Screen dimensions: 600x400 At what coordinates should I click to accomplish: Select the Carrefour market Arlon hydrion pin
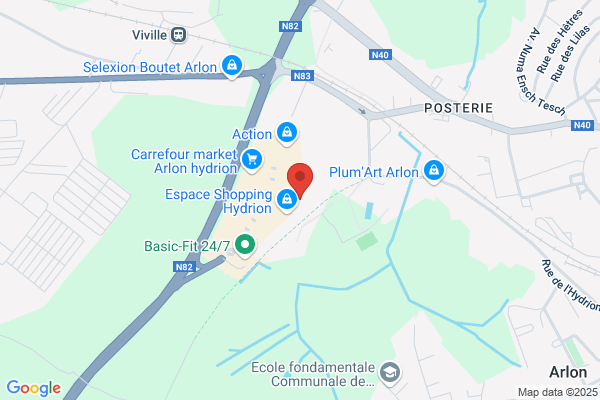click(x=252, y=160)
